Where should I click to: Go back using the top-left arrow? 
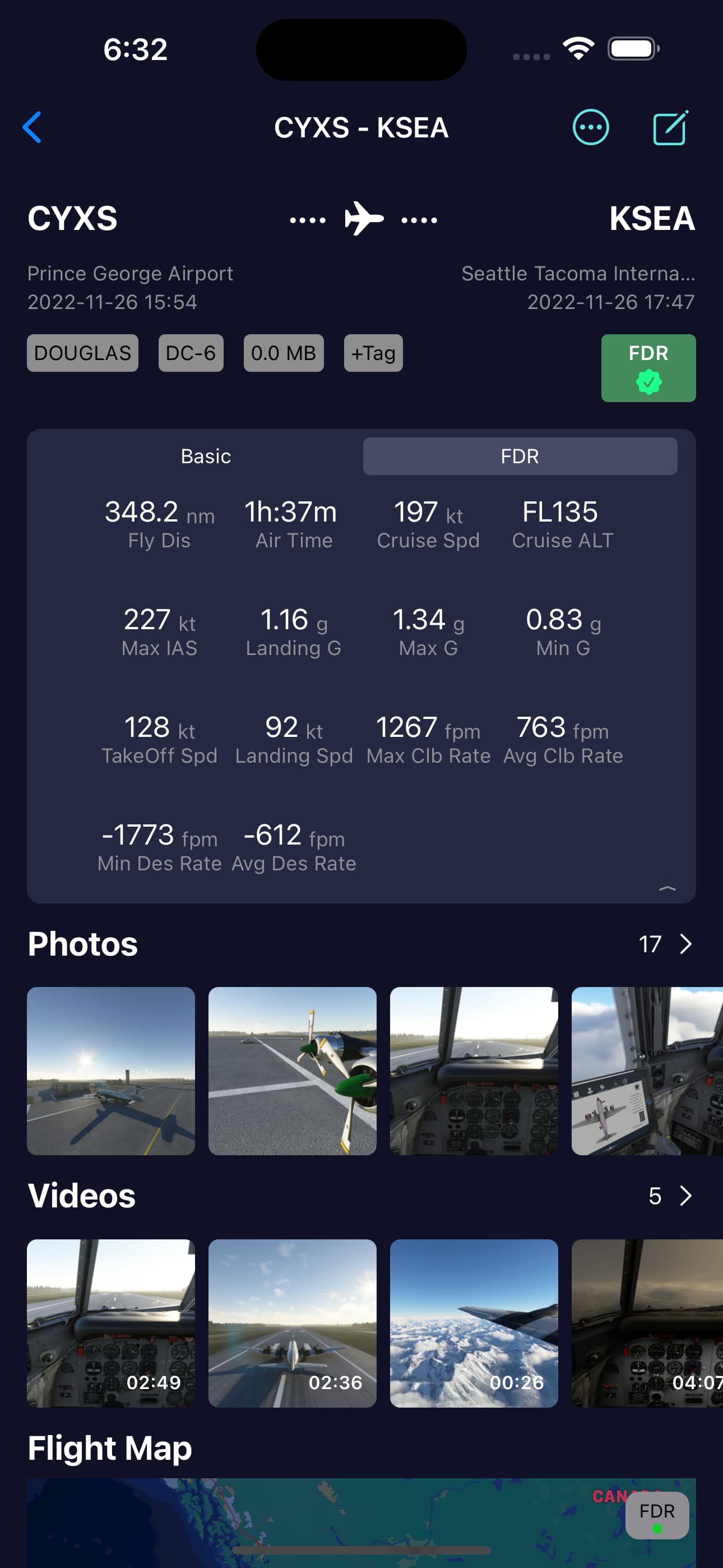[31, 127]
